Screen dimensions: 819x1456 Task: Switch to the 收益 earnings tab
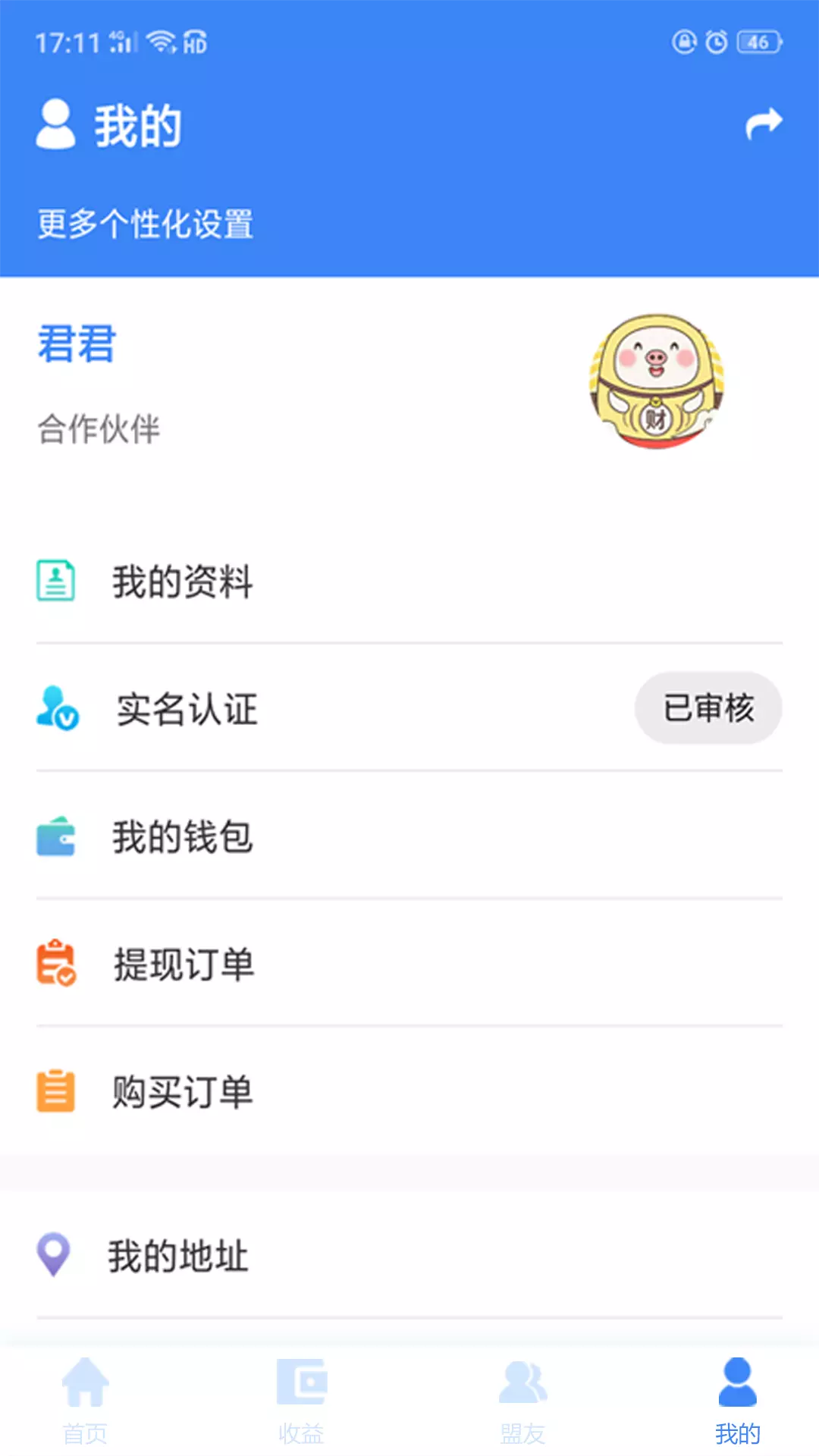pyautogui.click(x=301, y=1402)
